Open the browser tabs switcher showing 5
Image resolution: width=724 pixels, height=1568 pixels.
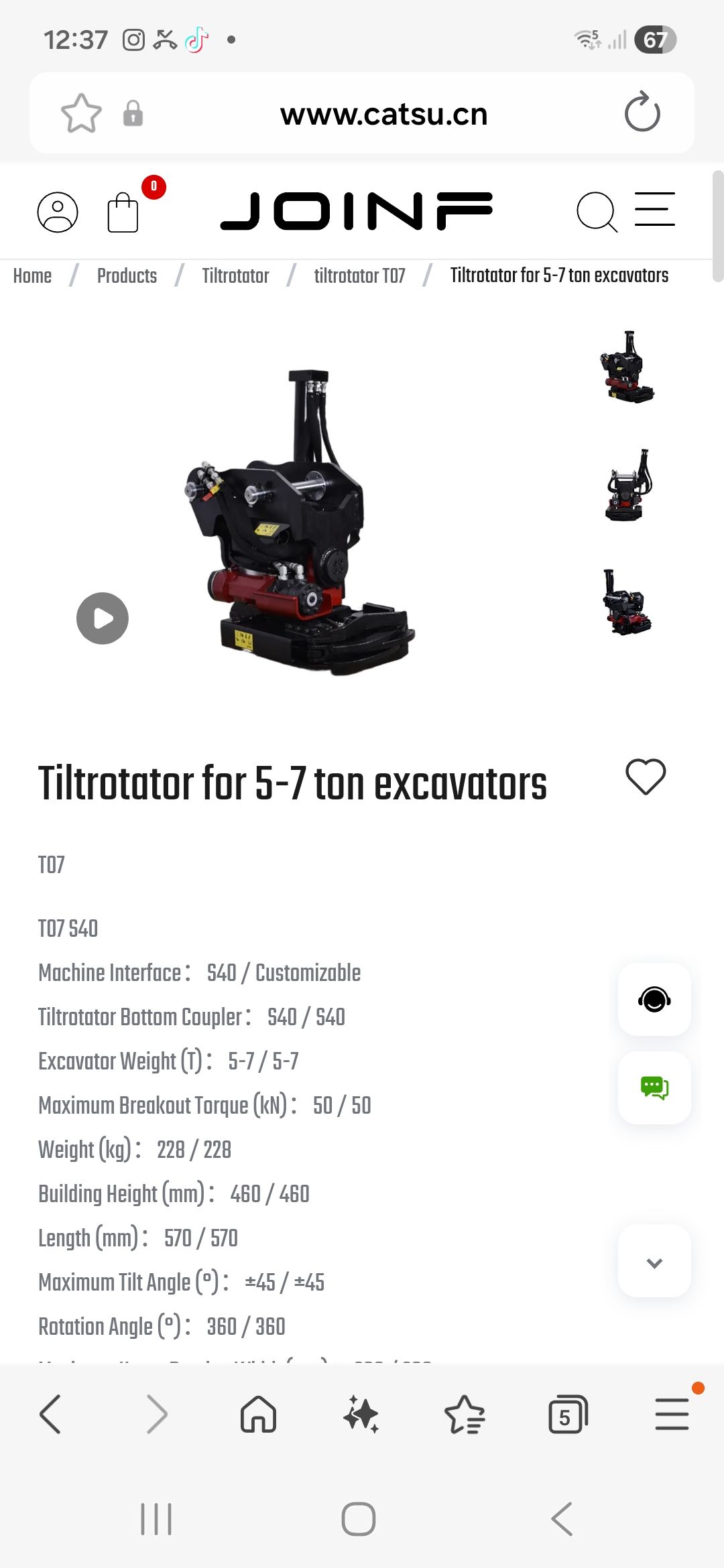point(568,1415)
